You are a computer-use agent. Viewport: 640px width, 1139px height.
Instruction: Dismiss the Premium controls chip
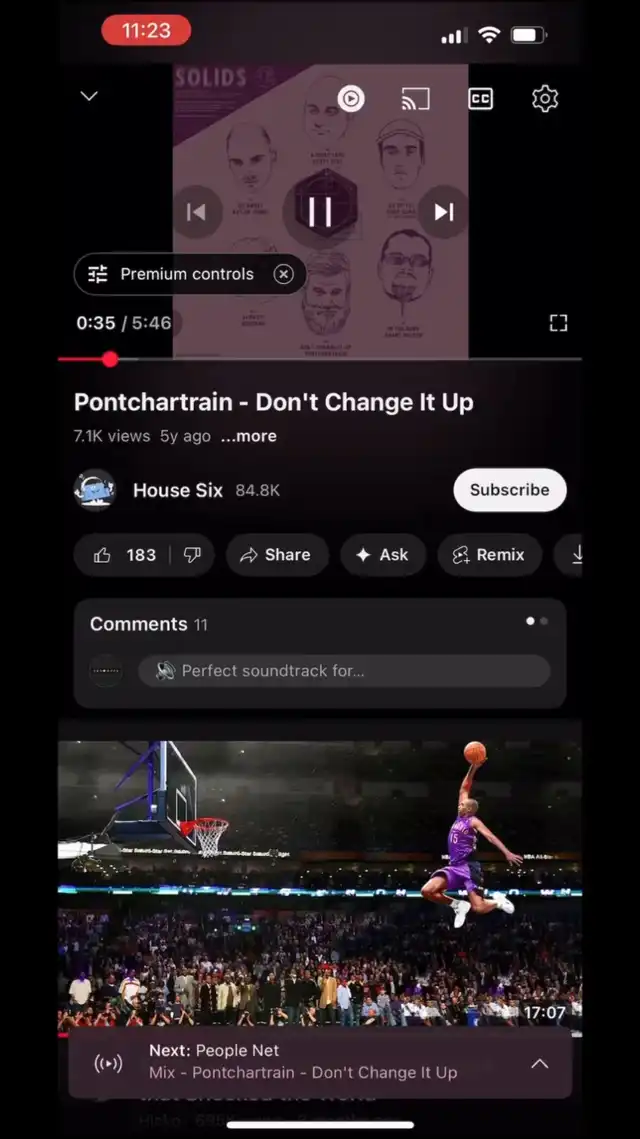pyautogui.click(x=284, y=274)
